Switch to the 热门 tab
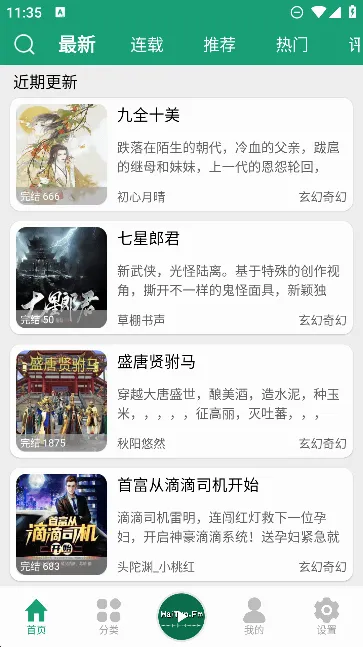The height and width of the screenshot is (647, 363). click(292, 44)
